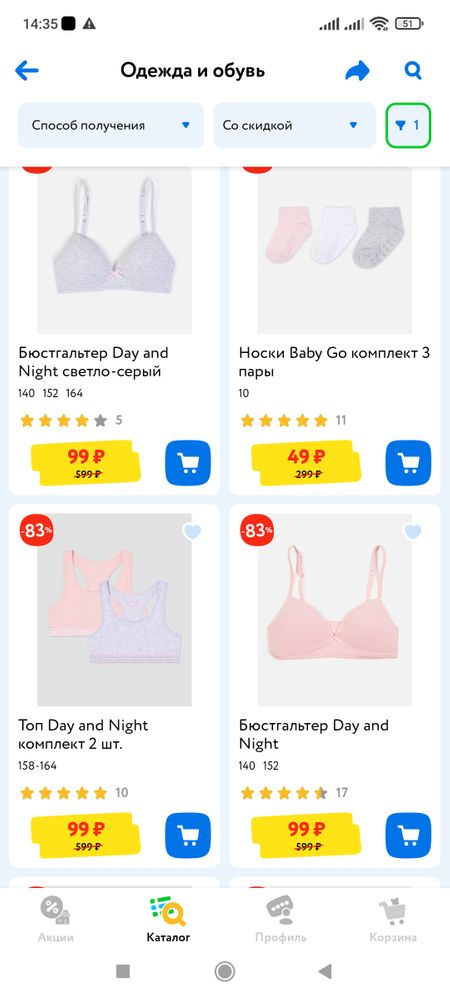Open the Топ Day and Night комплект card
The height and width of the screenshot is (1000, 450).
(x=115, y=686)
